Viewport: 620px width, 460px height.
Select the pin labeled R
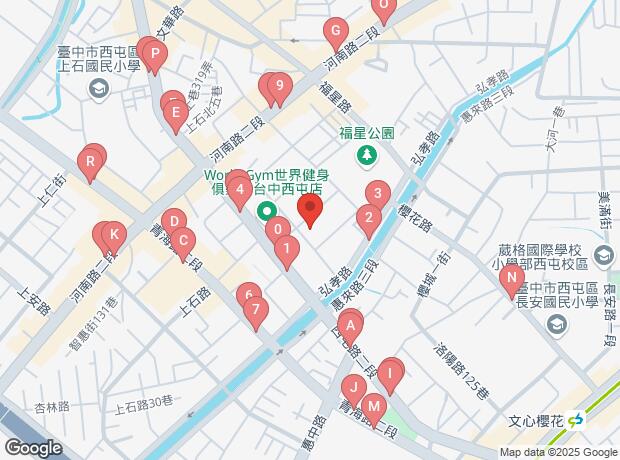(90, 161)
